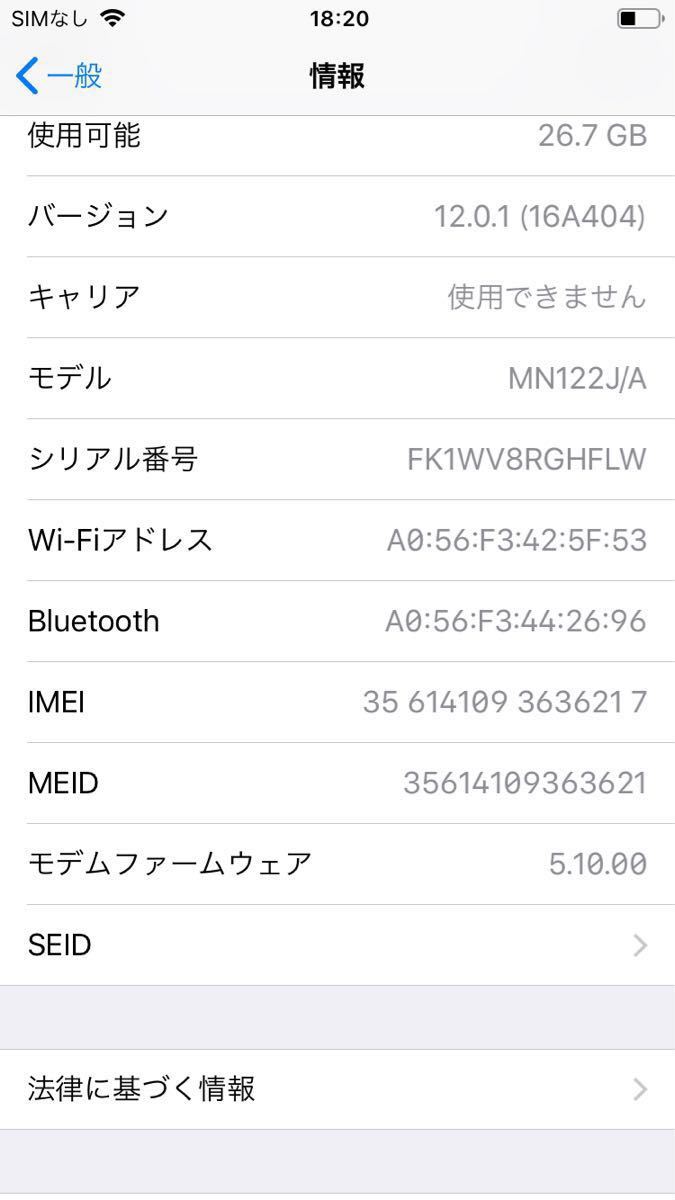
Task: Go back to 一般 settings
Action: tap(60, 76)
